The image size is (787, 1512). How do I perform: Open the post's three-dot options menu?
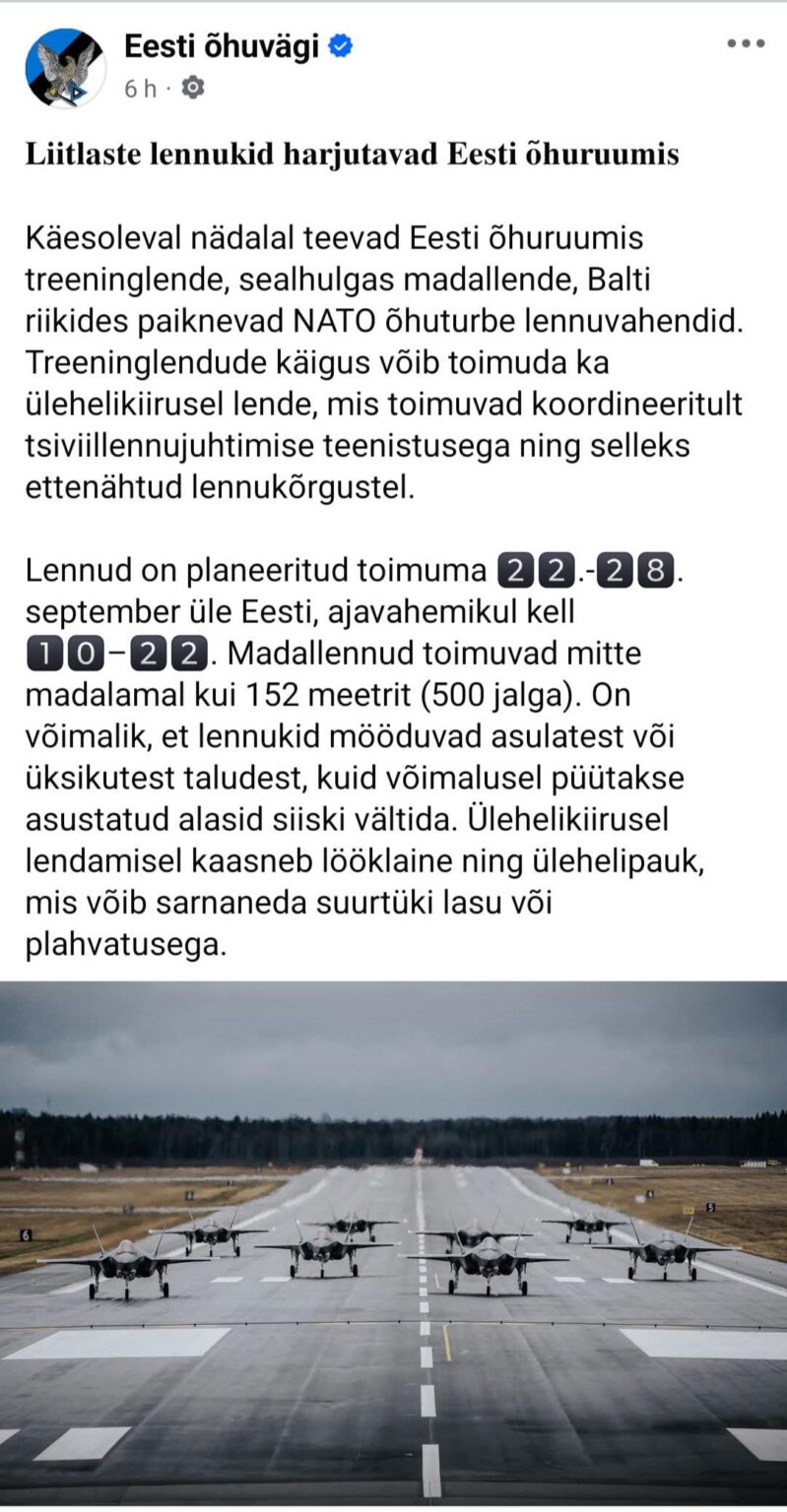[746, 43]
